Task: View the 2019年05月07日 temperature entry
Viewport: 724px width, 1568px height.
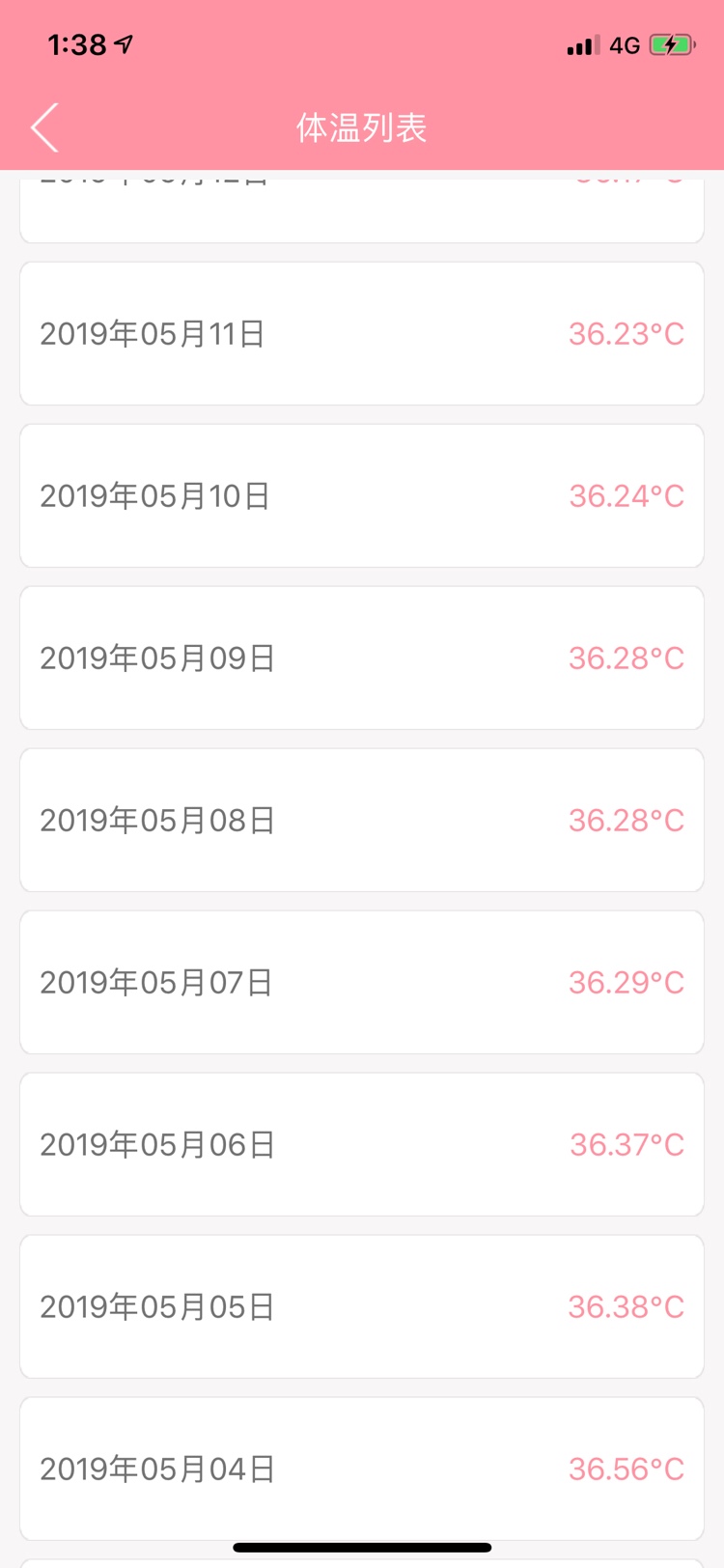Action: pos(361,983)
